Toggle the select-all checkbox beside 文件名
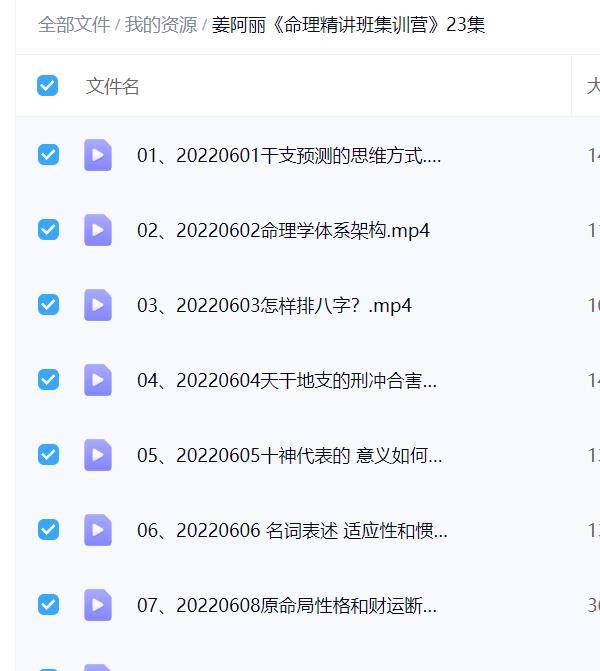 tap(47, 86)
